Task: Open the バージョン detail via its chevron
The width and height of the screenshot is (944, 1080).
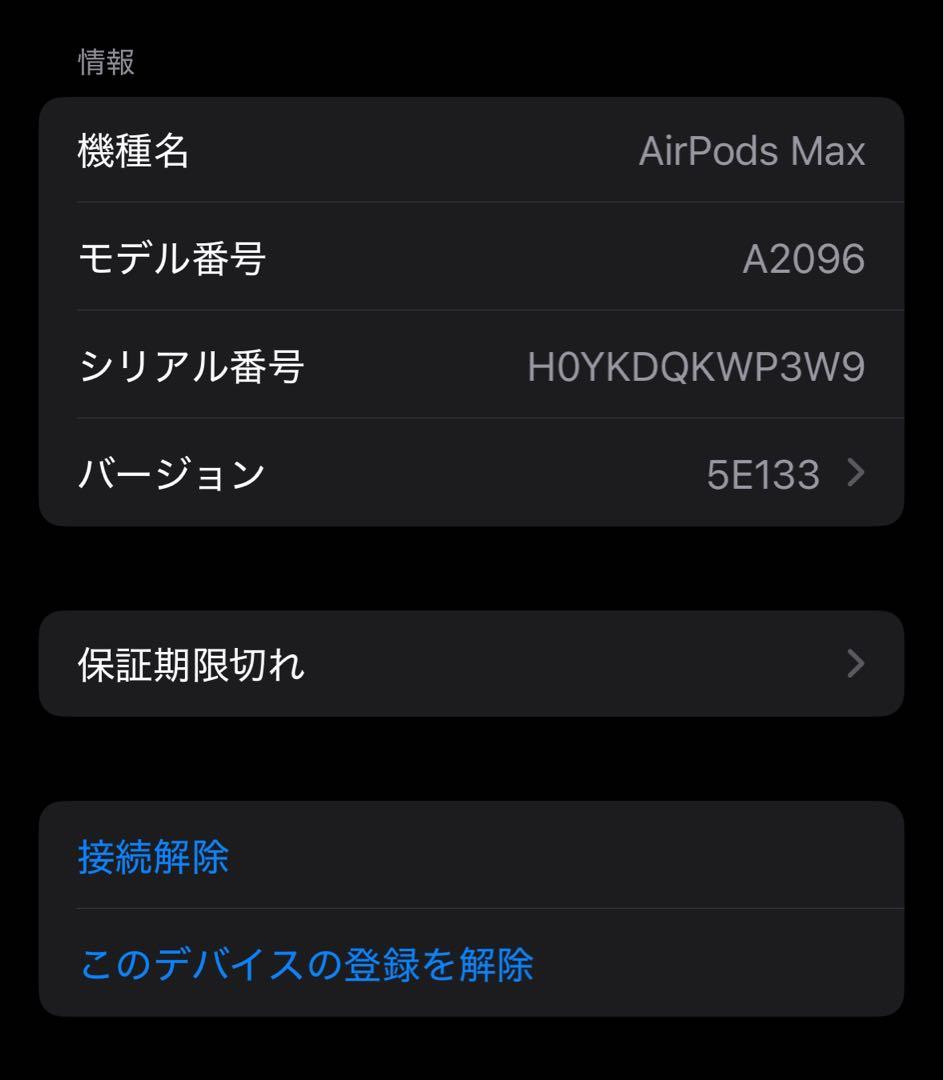Action: (x=855, y=475)
